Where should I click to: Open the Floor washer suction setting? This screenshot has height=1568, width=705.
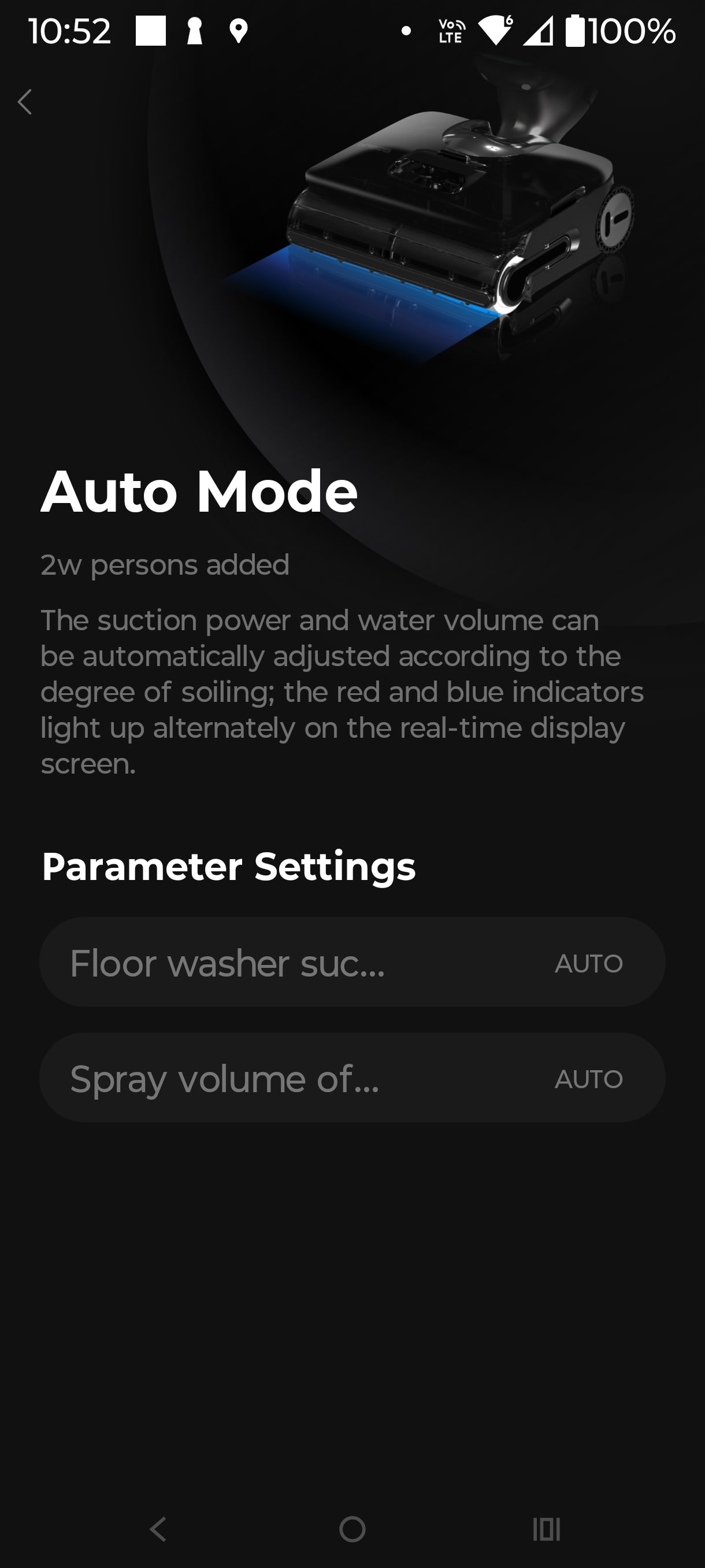[352, 962]
